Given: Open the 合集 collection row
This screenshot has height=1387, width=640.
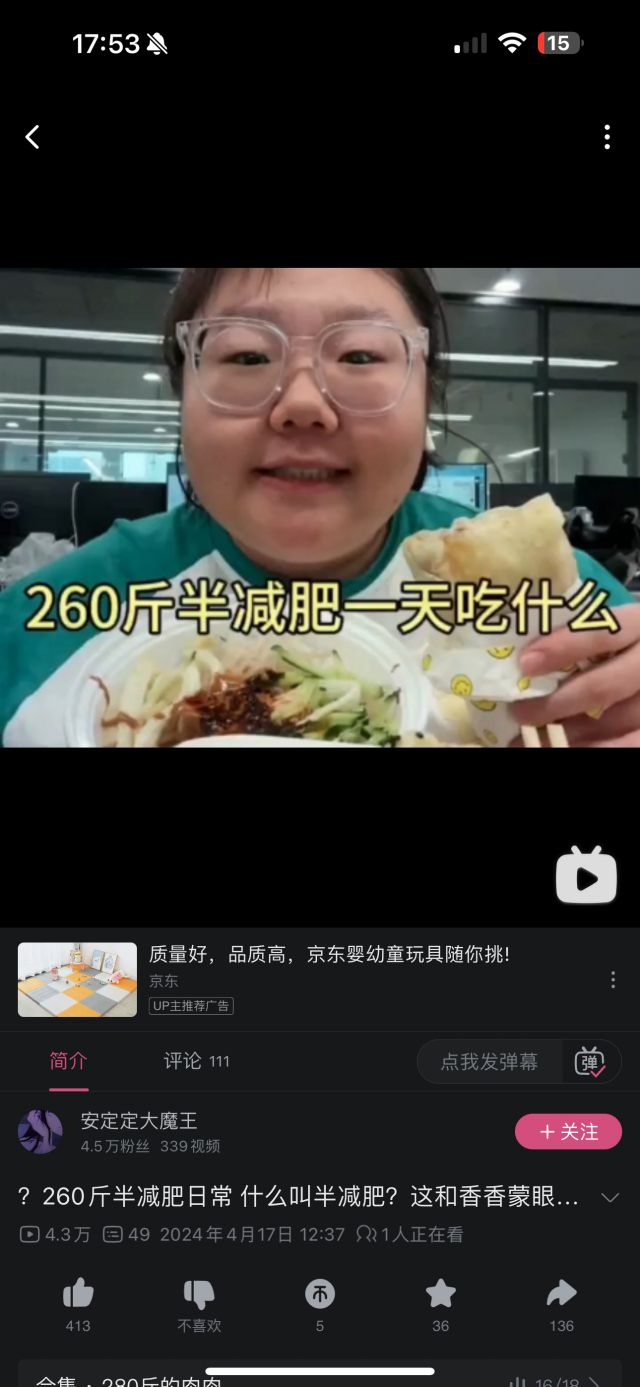Looking at the screenshot, I should pyautogui.click(x=320, y=1377).
